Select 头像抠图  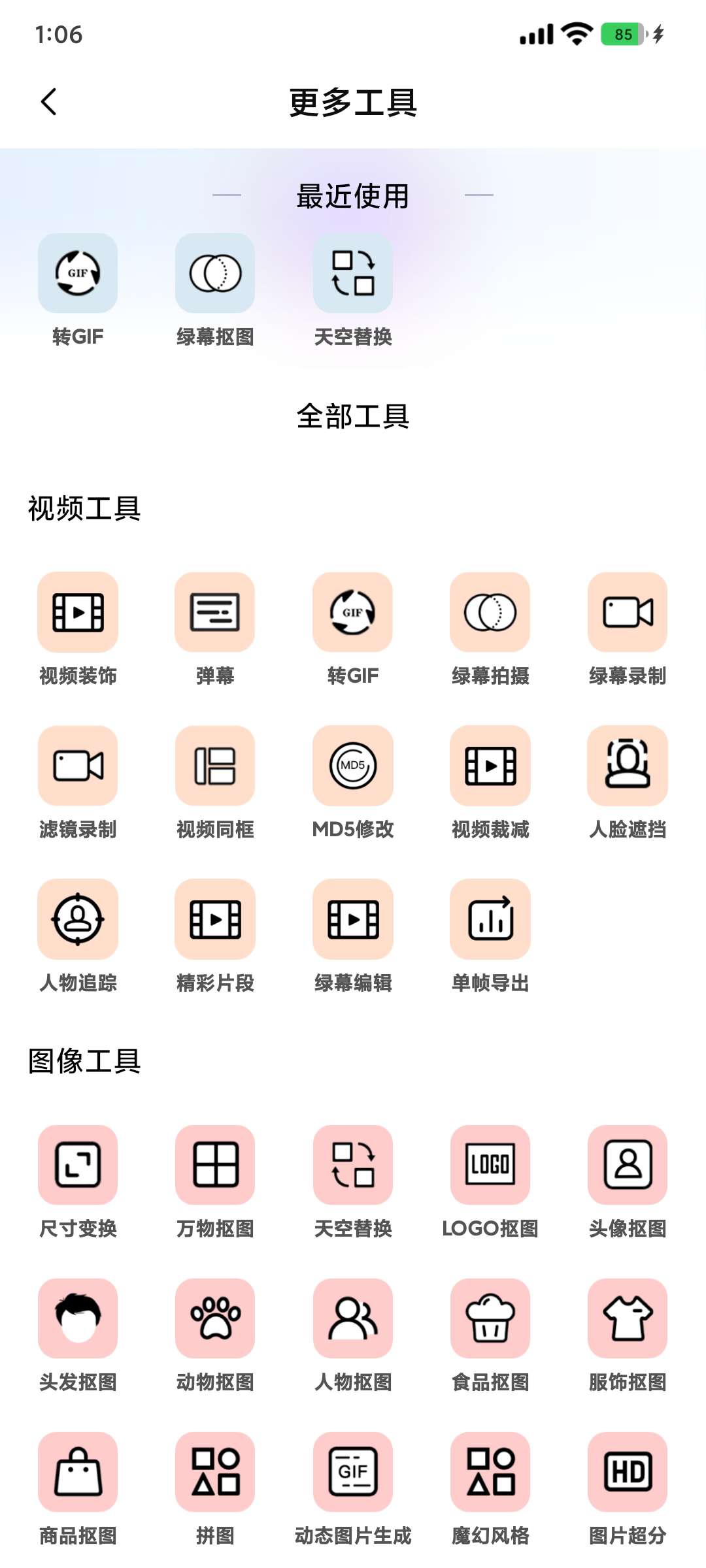628,1165
